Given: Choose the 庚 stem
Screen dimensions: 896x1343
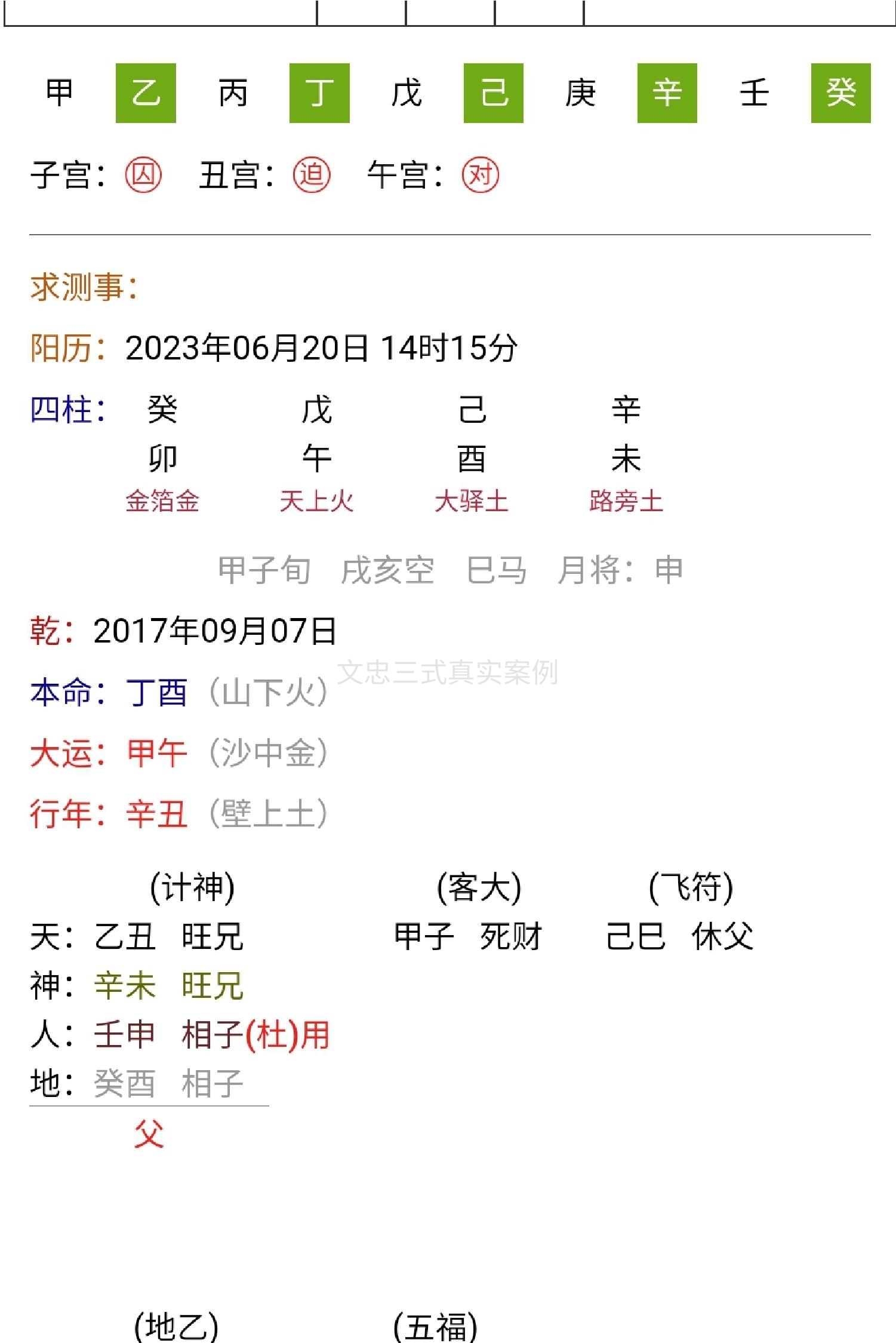Looking at the screenshot, I should click(x=580, y=93).
